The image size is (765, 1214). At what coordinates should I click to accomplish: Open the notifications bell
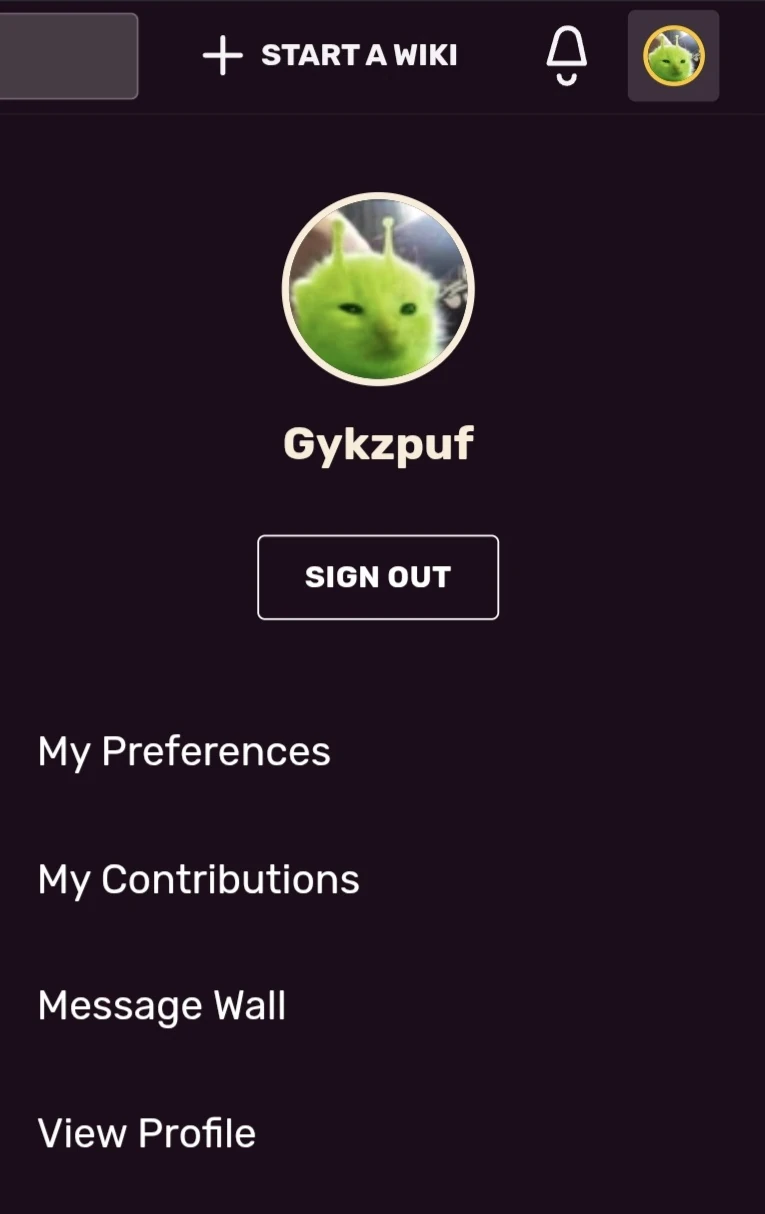(566, 56)
